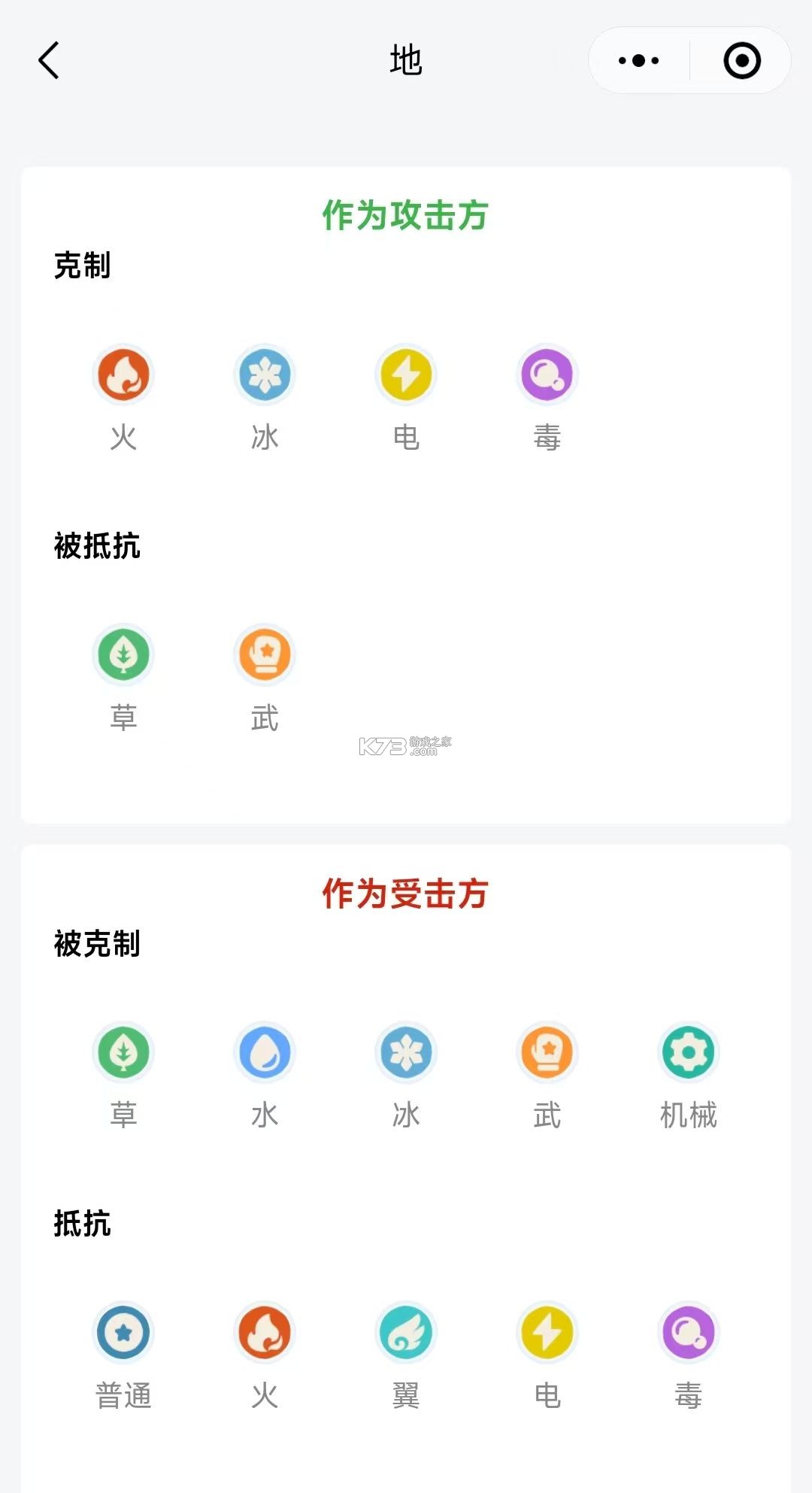The width and height of the screenshot is (812, 1493).
Task: Open the 翼 flying wing icon under 抵抗
Action: coord(406,1332)
